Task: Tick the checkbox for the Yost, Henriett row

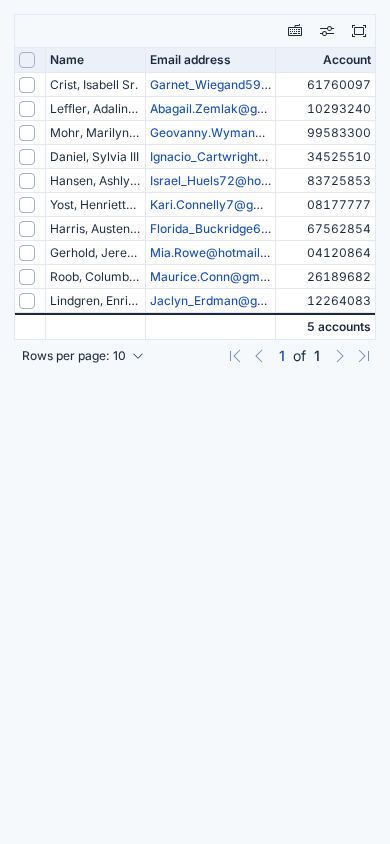Action: (x=27, y=205)
